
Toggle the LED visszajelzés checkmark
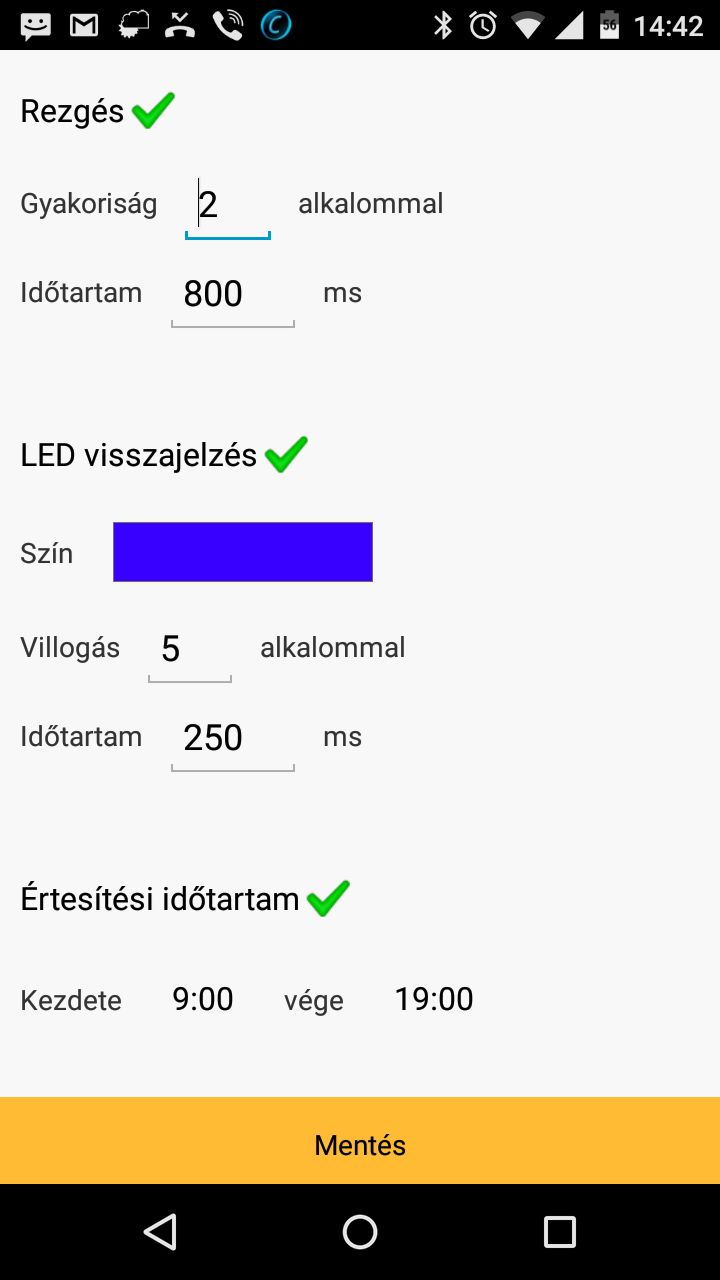(286, 454)
